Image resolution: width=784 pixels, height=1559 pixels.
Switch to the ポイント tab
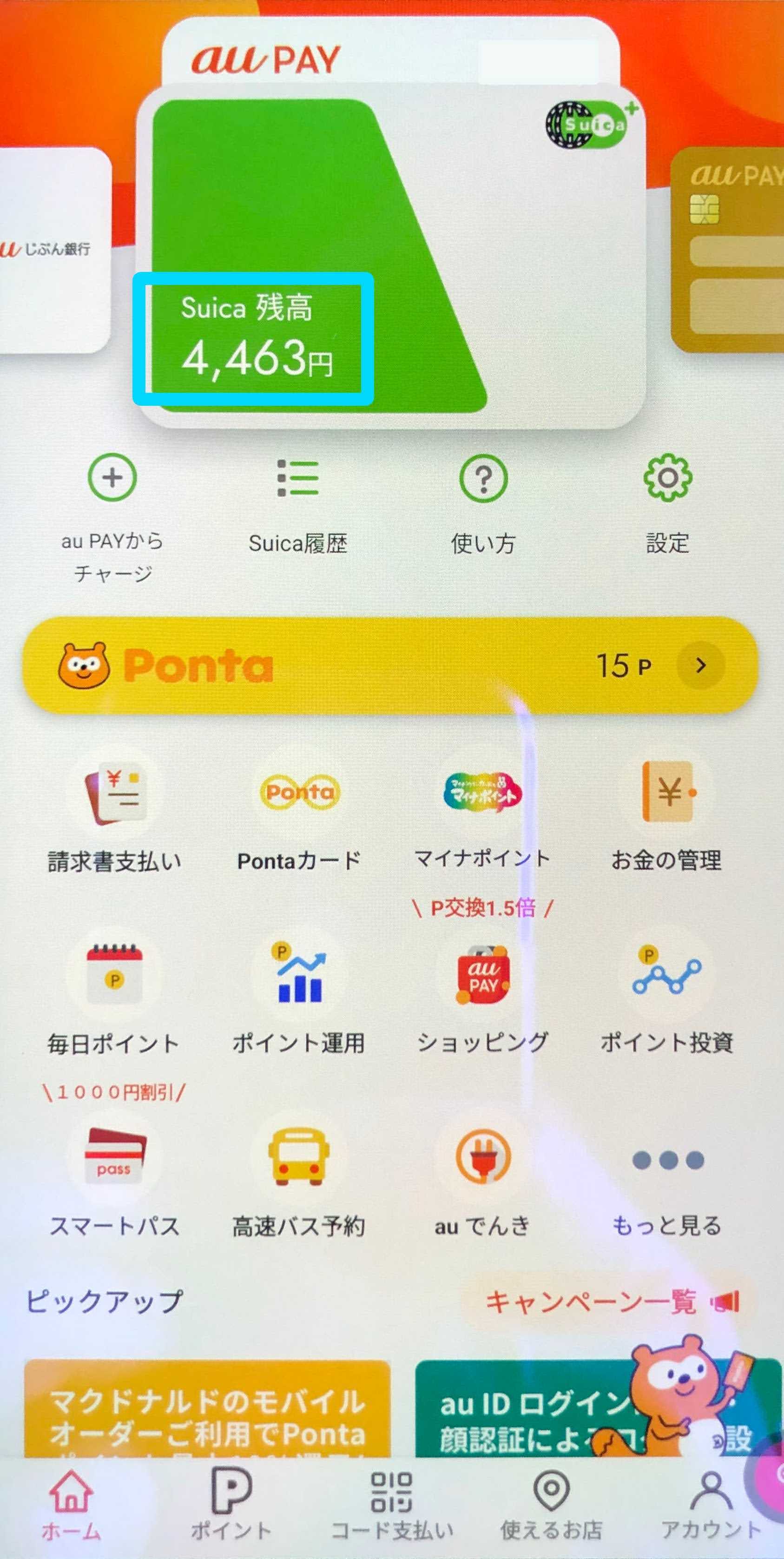point(231,1505)
